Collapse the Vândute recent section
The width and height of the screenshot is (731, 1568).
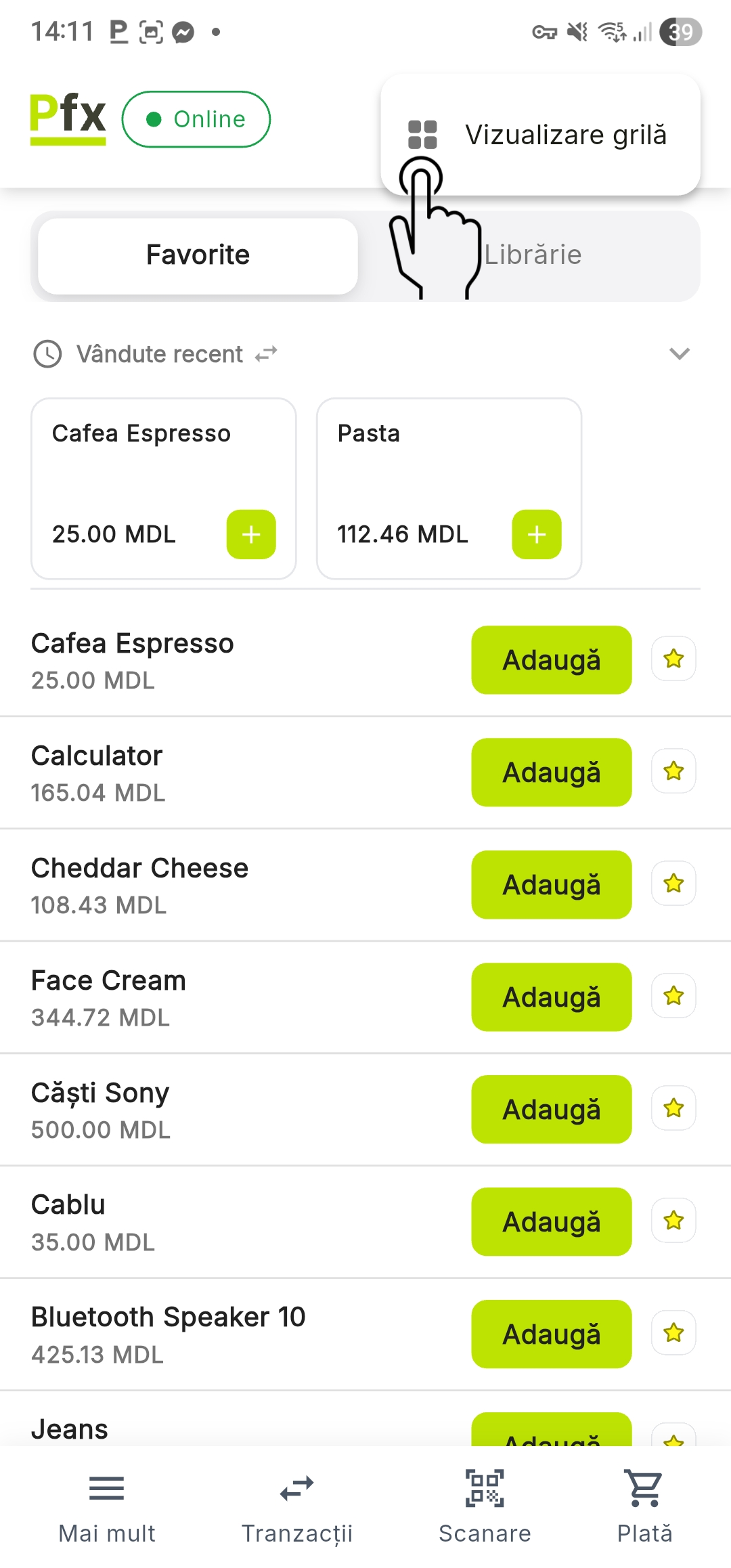[679, 353]
